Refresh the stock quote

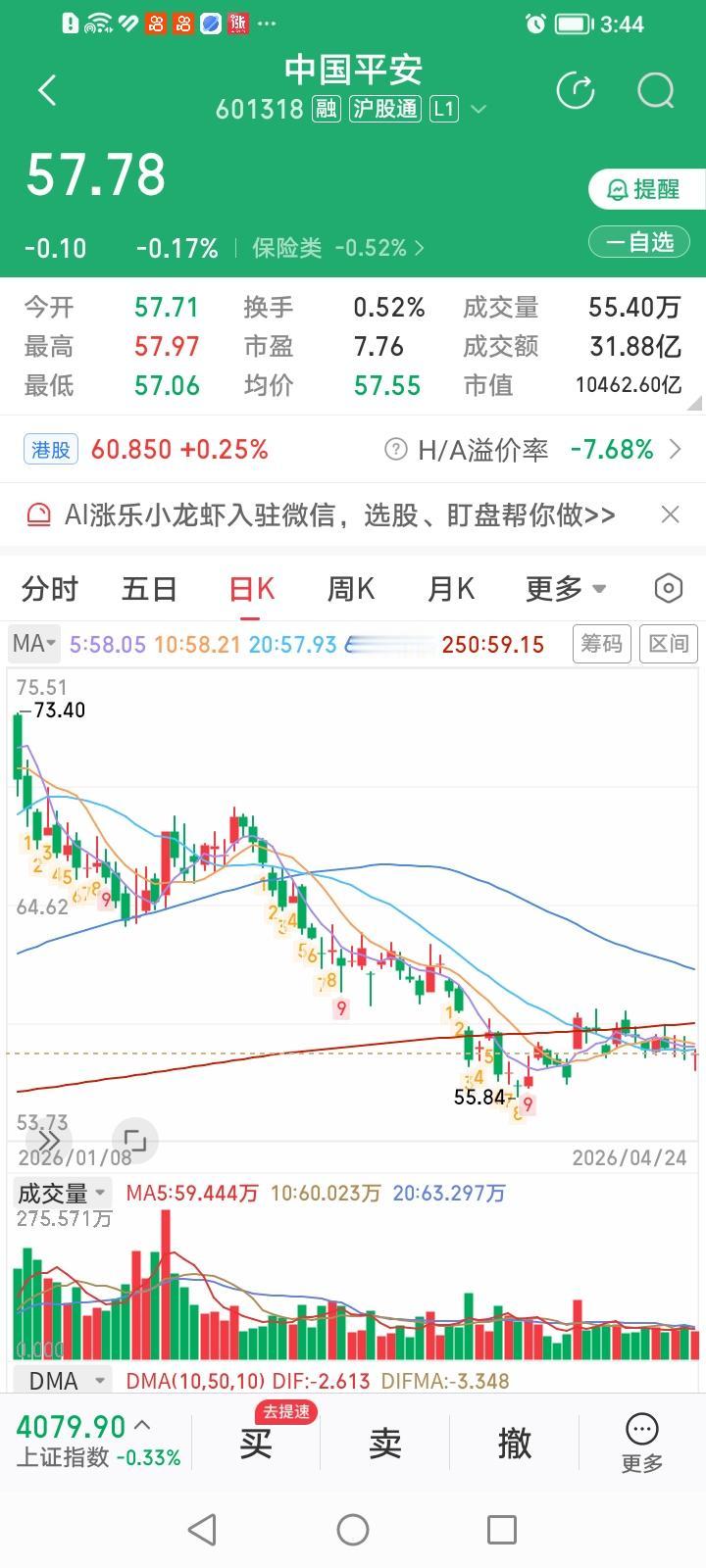(577, 91)
